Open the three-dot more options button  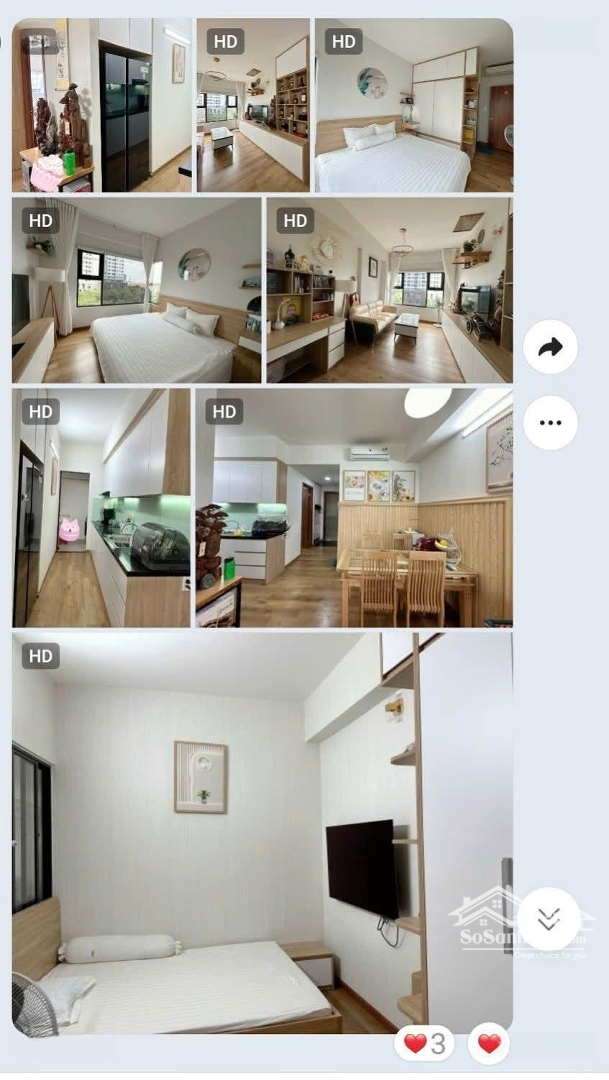tap(550, 422)
